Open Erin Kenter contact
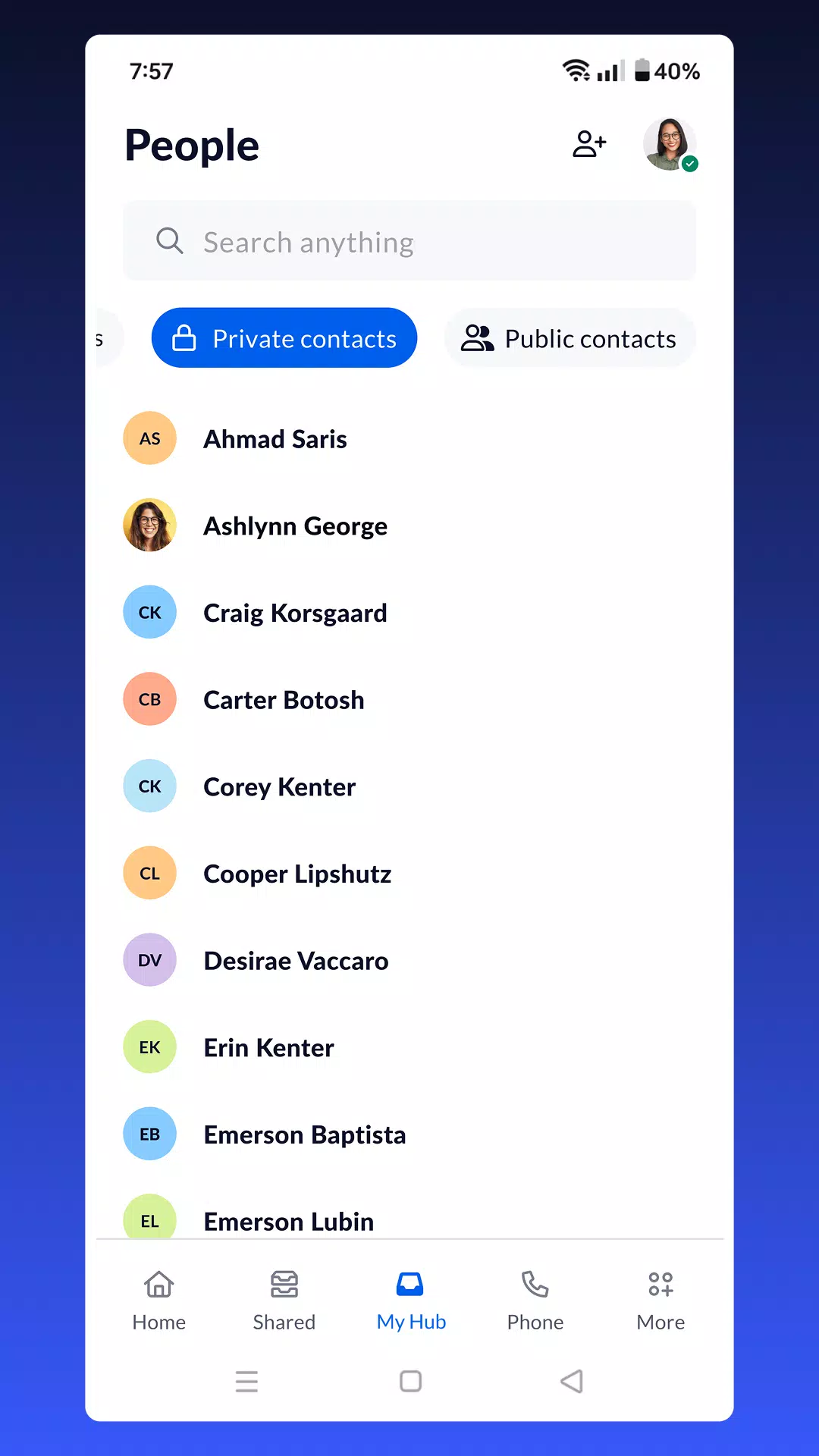The width and height of the screenshot is (819, 1456). tap(268, 1048)
